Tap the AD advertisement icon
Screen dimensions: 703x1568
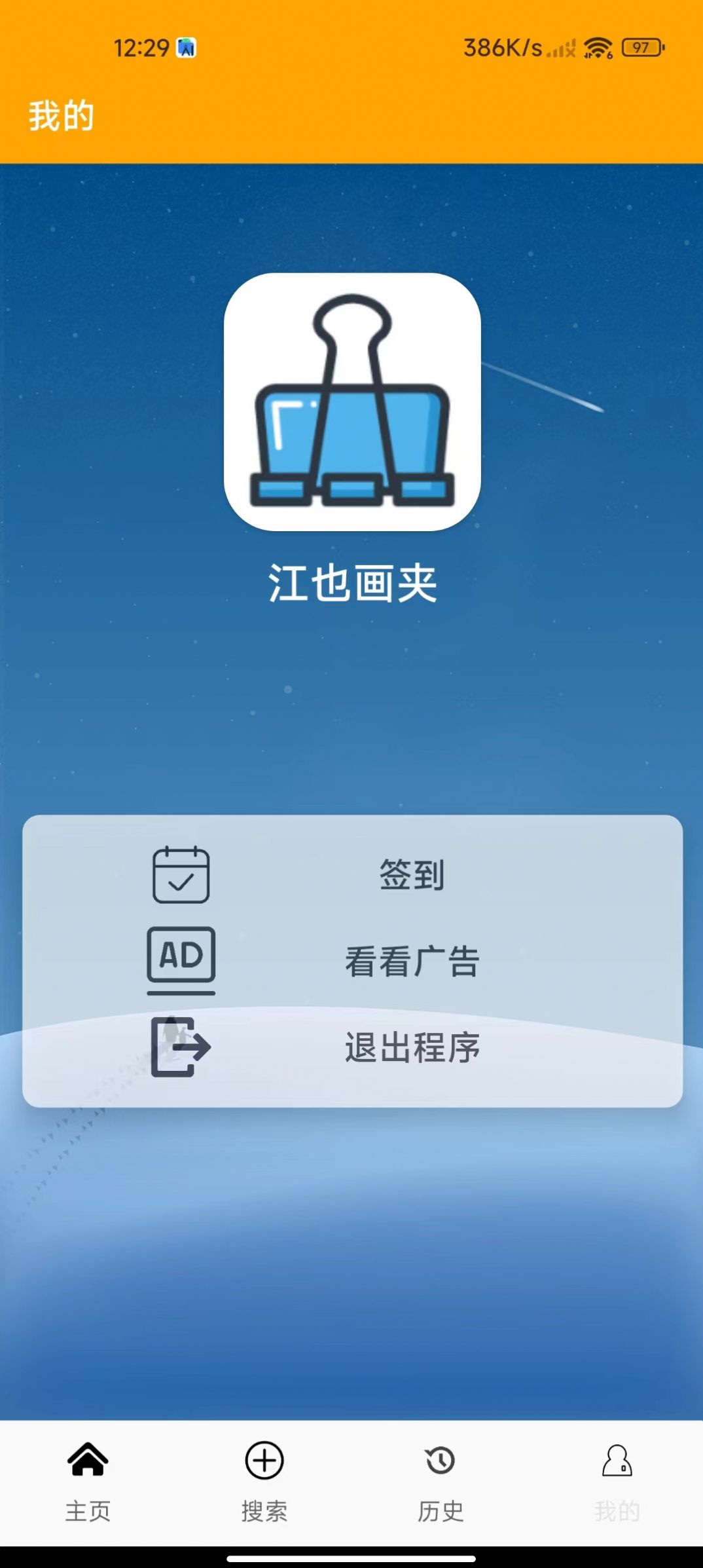click(x=181, y=961)
